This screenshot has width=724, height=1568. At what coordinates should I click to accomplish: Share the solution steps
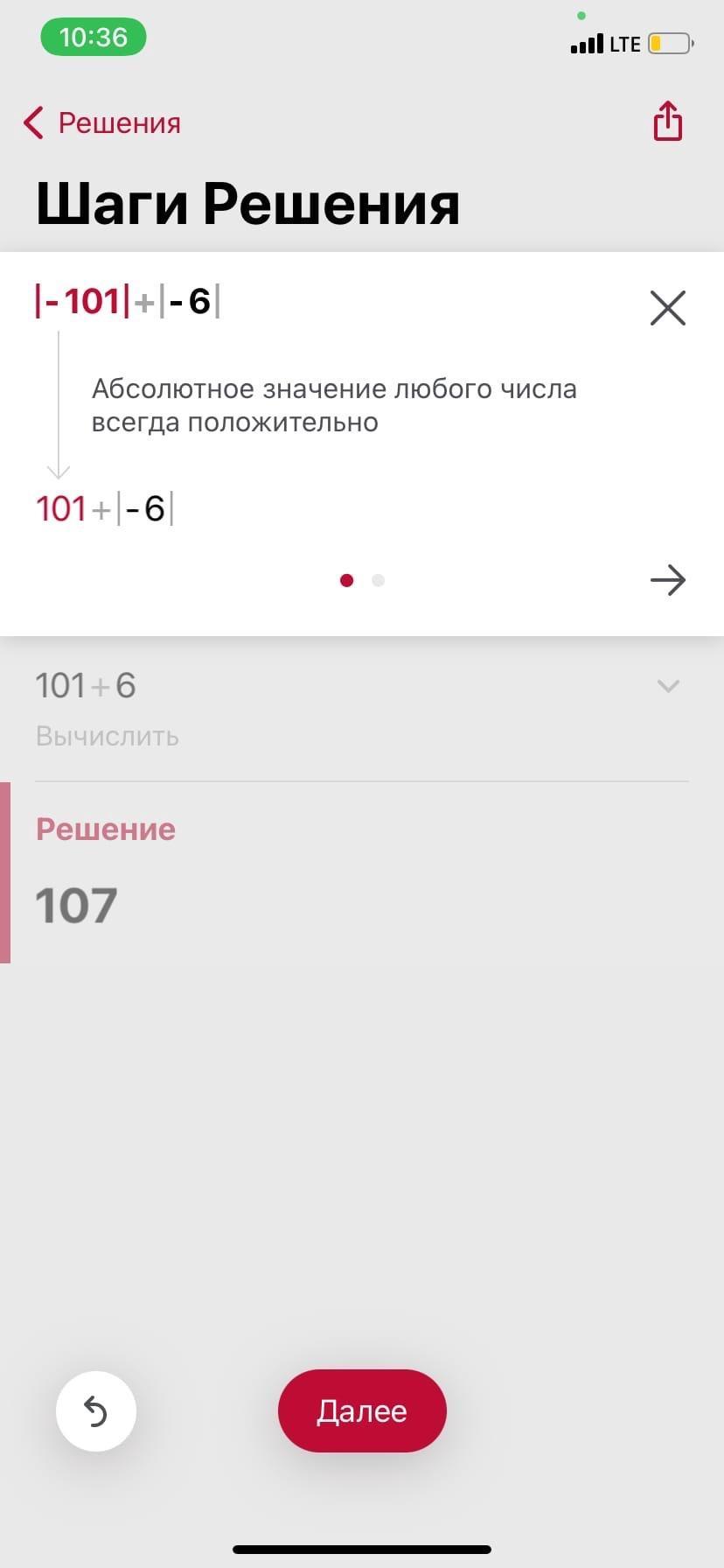pyautogui.click(x=667, y=121)
